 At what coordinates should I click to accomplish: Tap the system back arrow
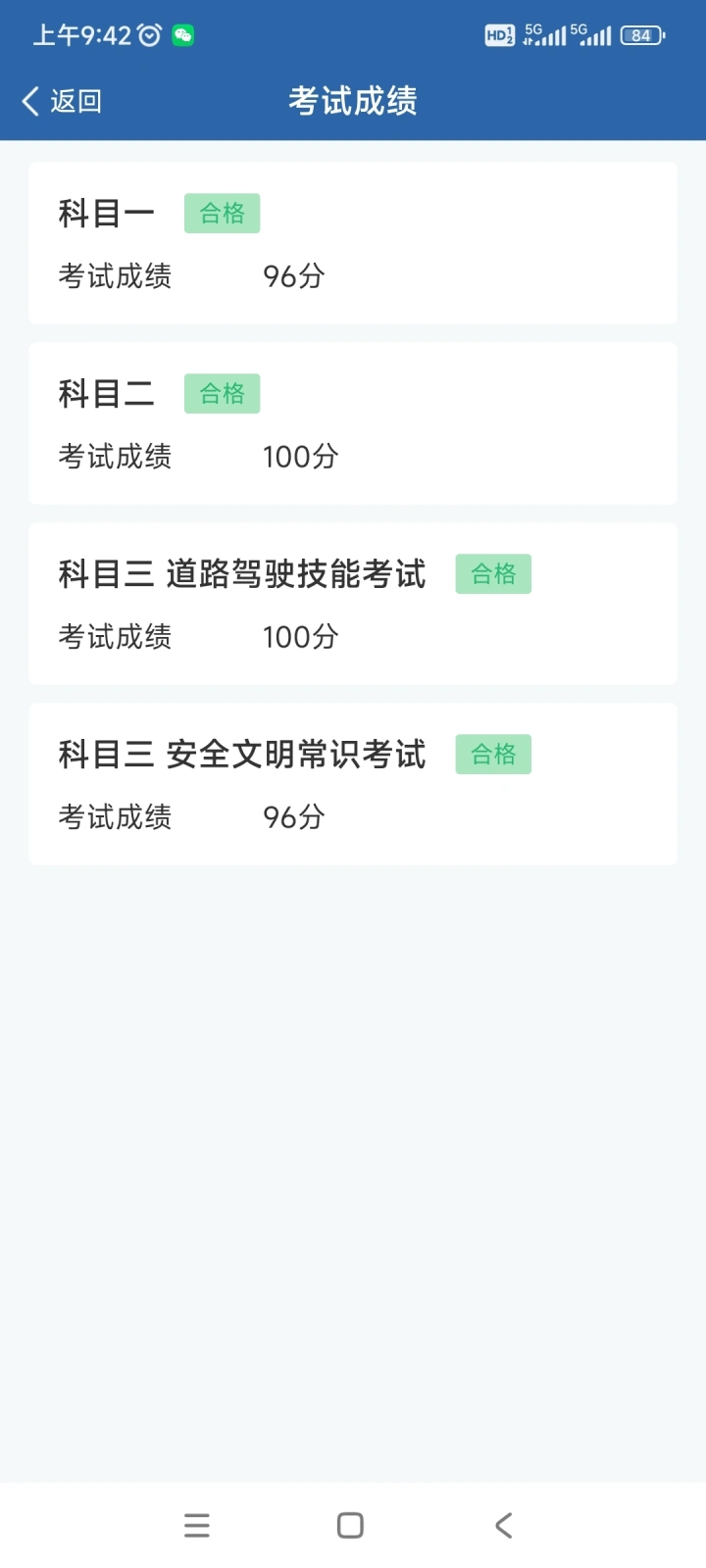(504, 1525)
